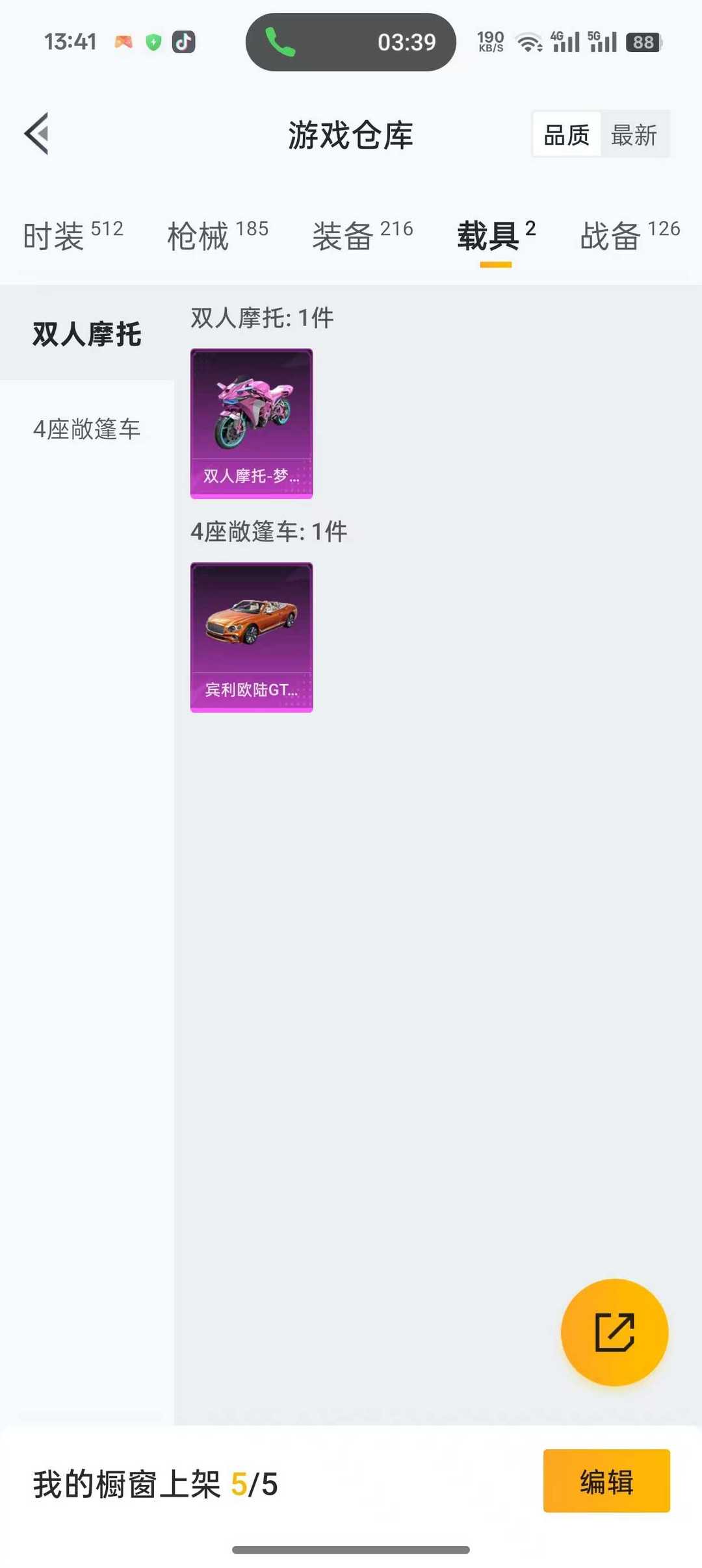Open the 宾利欧陆GT convertible item card
This screenshot has width=702, height=1568.
[251, 639]
